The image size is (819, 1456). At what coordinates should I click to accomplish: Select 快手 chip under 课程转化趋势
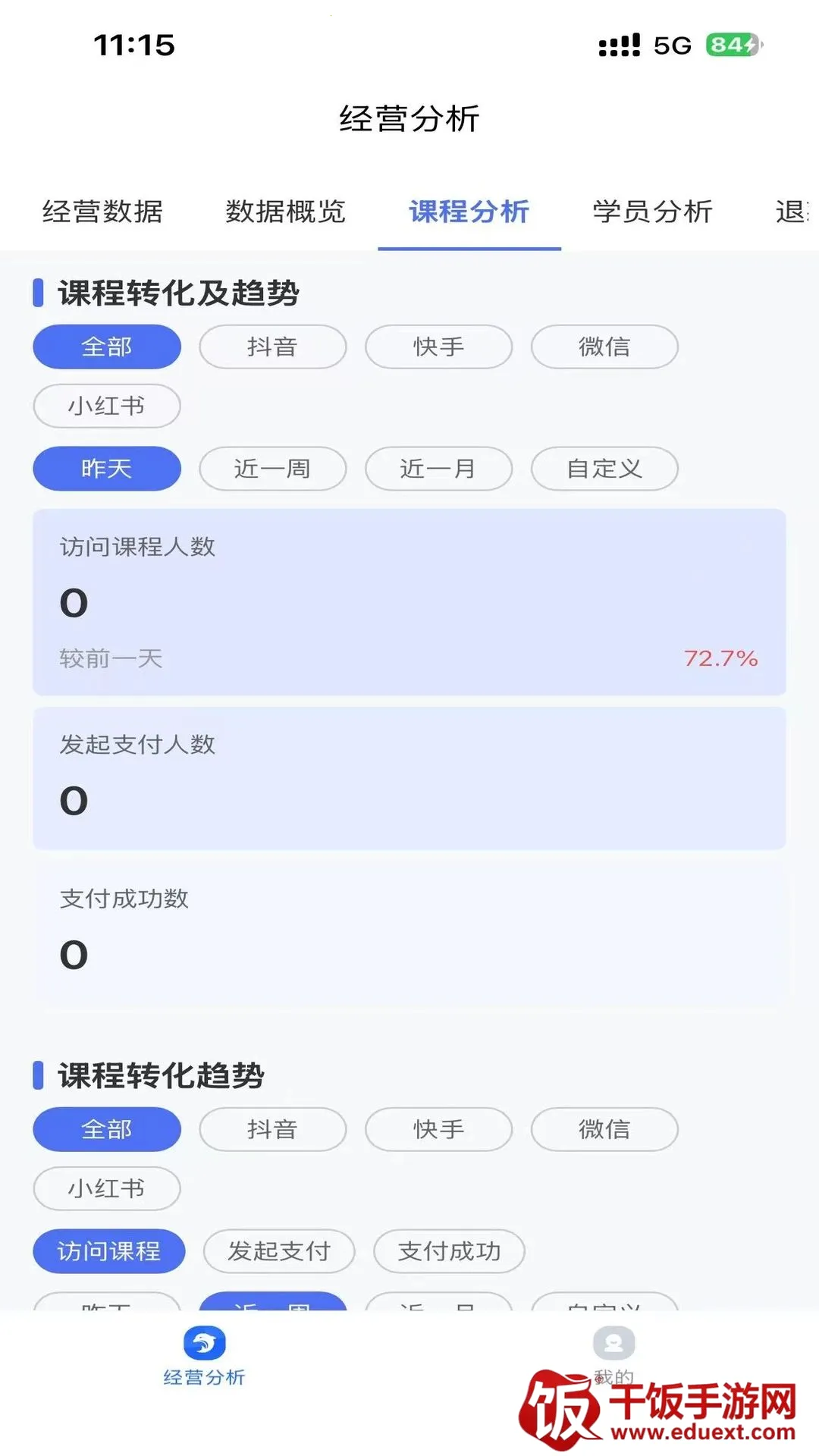coord(438,1129)
